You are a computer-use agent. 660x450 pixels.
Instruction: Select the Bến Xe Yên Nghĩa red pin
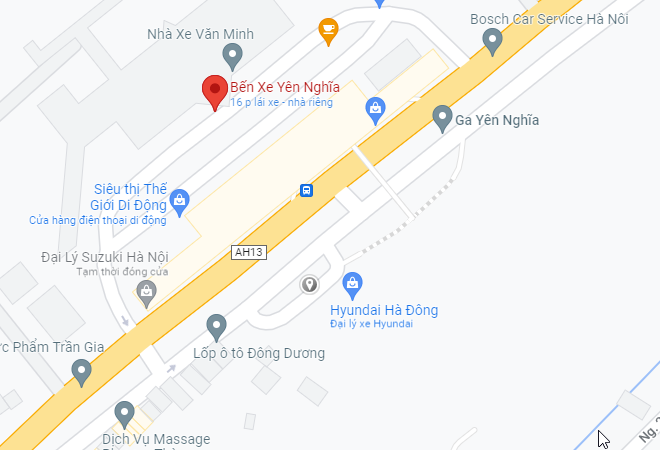click(x=214, y=91)
